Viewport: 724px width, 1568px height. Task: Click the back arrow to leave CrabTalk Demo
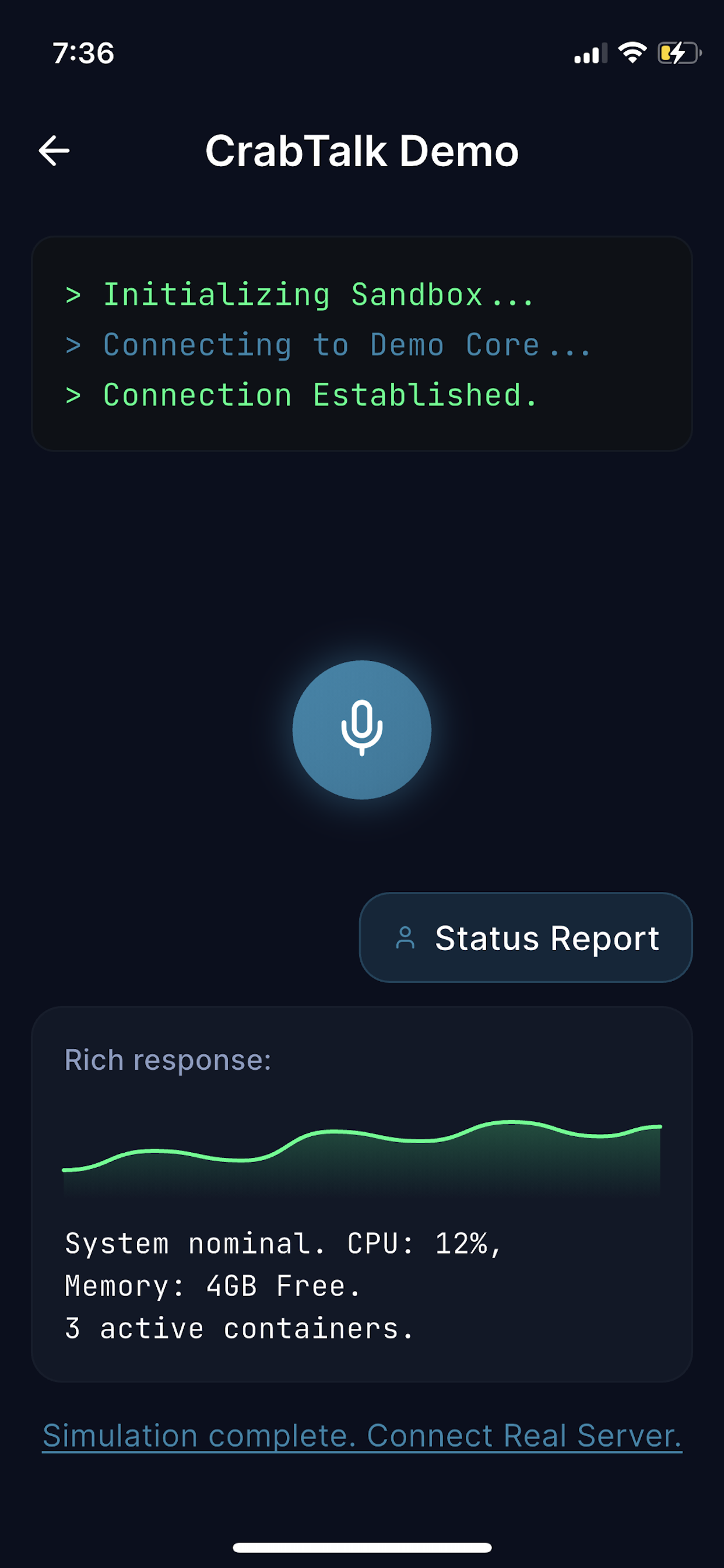54,152
